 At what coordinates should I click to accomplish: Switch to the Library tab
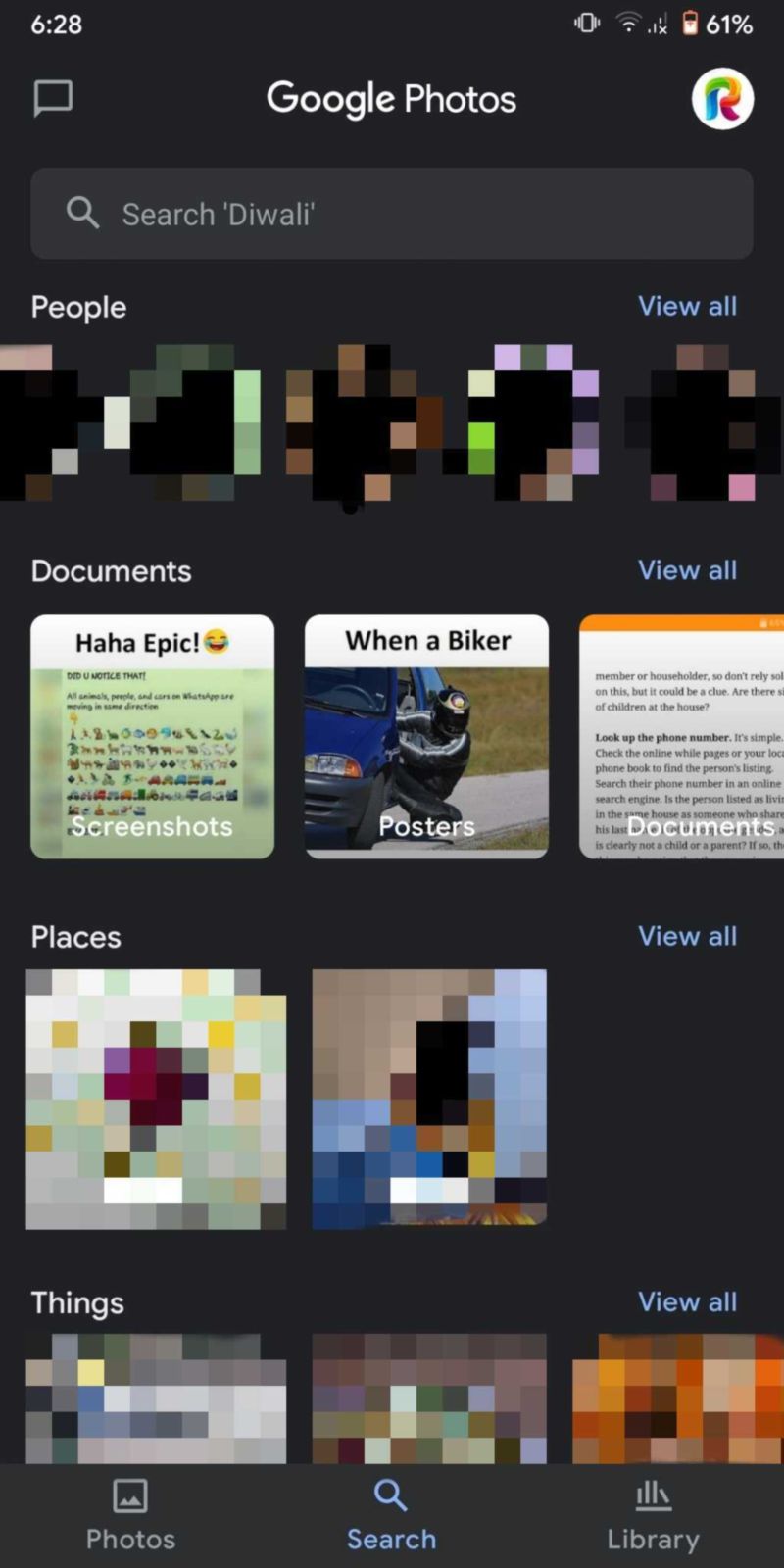[x=653, y=1515]
